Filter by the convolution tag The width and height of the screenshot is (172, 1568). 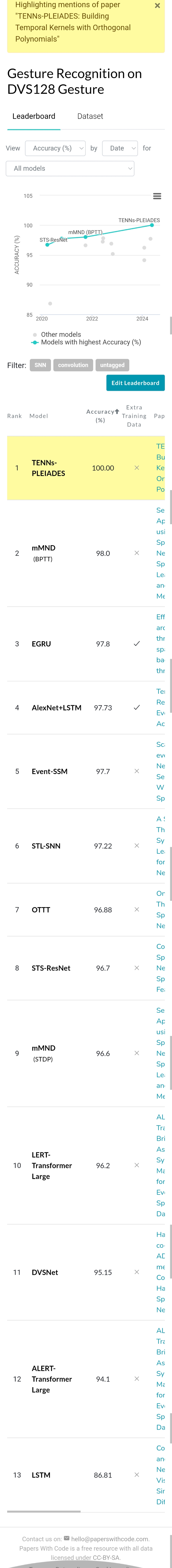point(73,365)
